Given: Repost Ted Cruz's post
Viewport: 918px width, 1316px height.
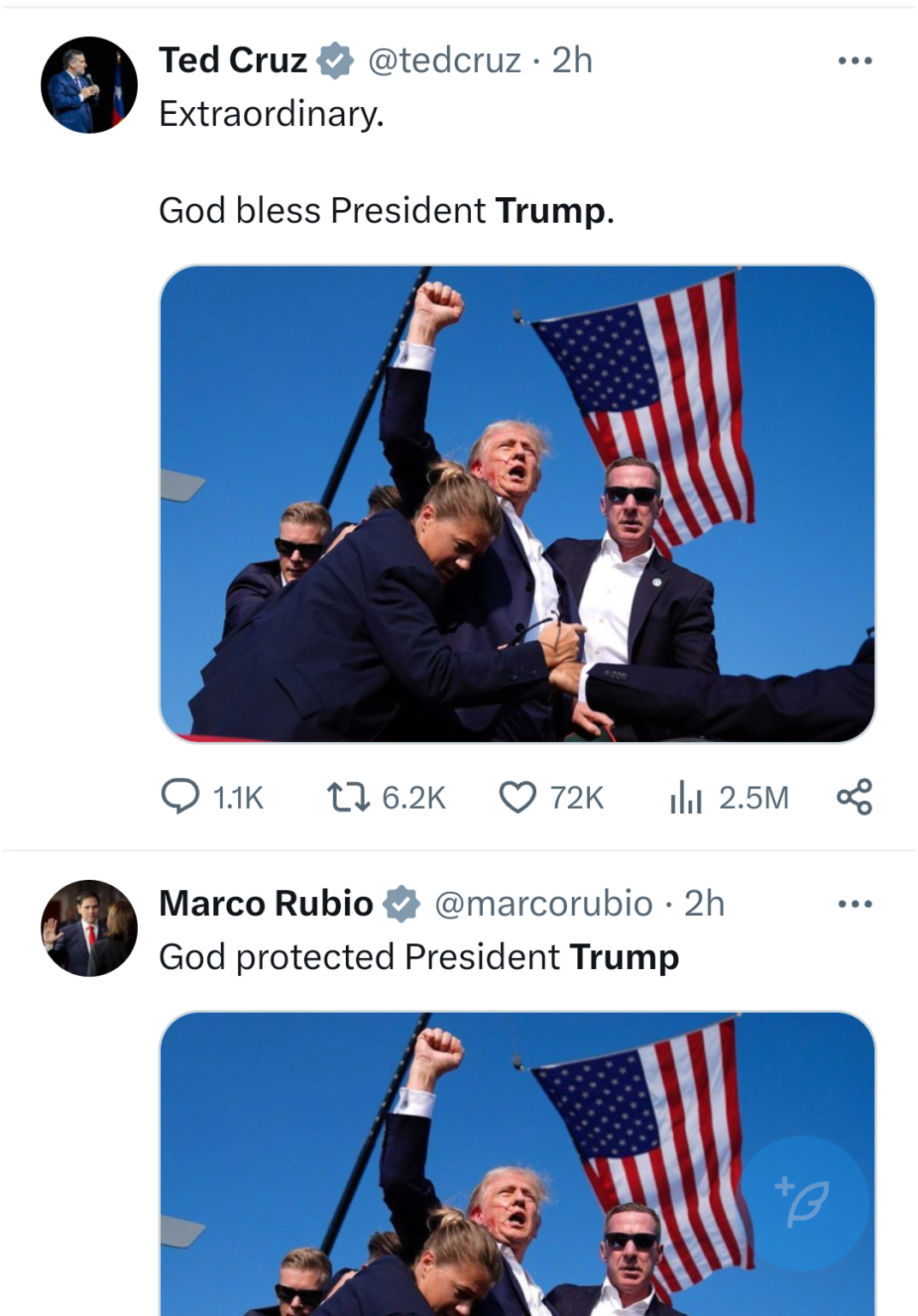Looking at the screenshot, I should coord(349,797).
